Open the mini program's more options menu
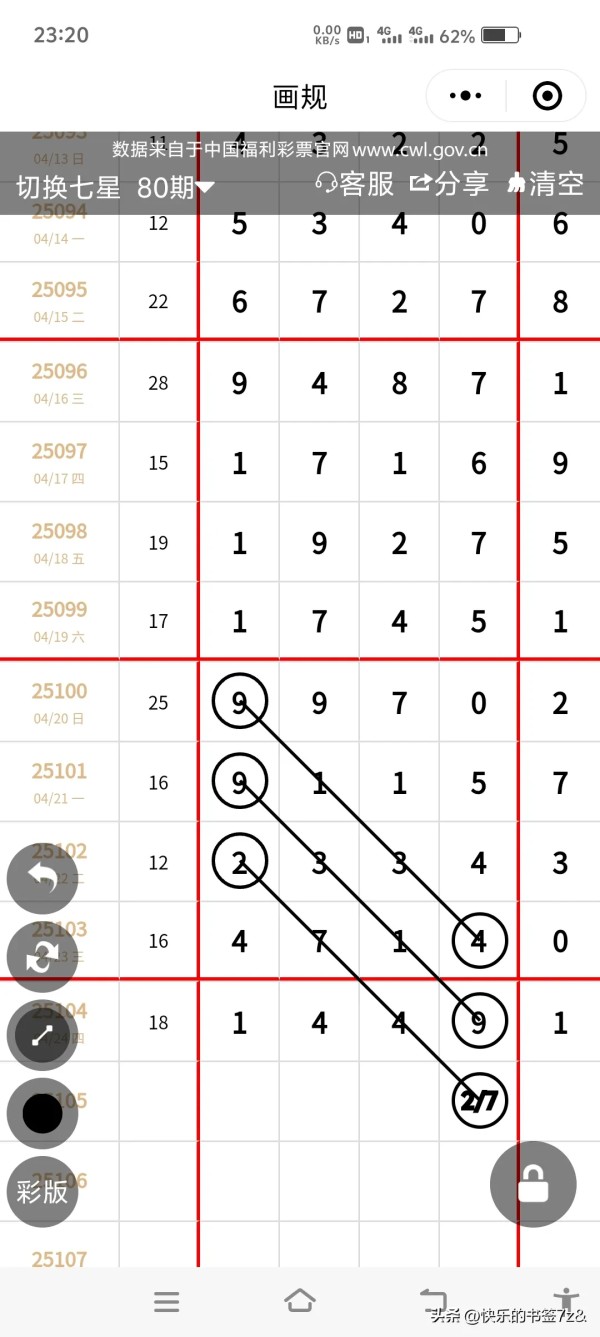 (466, 96)
